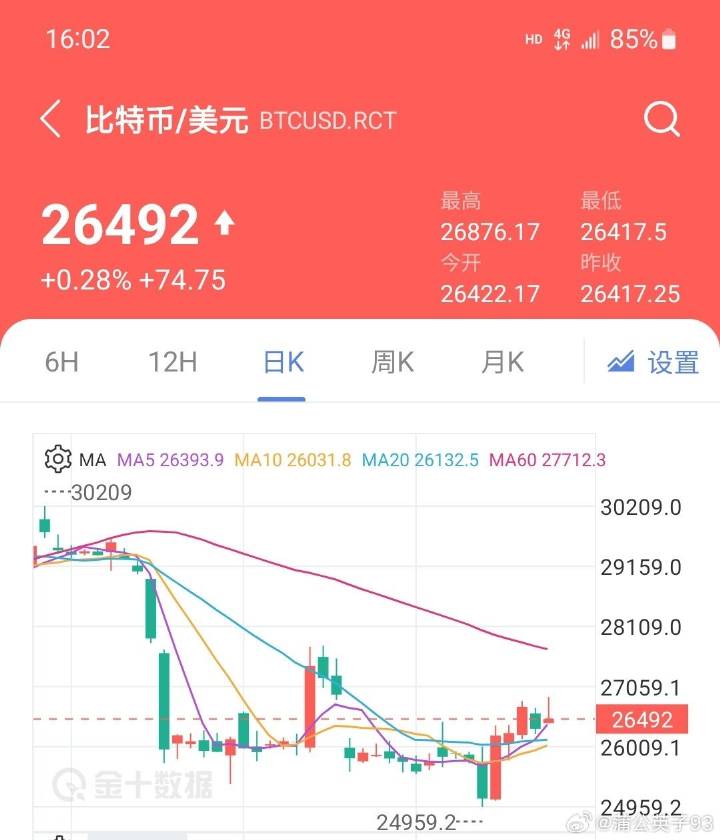
Task: Switch to the 月K monthly tab
Action: pyautogui.click(x=502, y=362)
